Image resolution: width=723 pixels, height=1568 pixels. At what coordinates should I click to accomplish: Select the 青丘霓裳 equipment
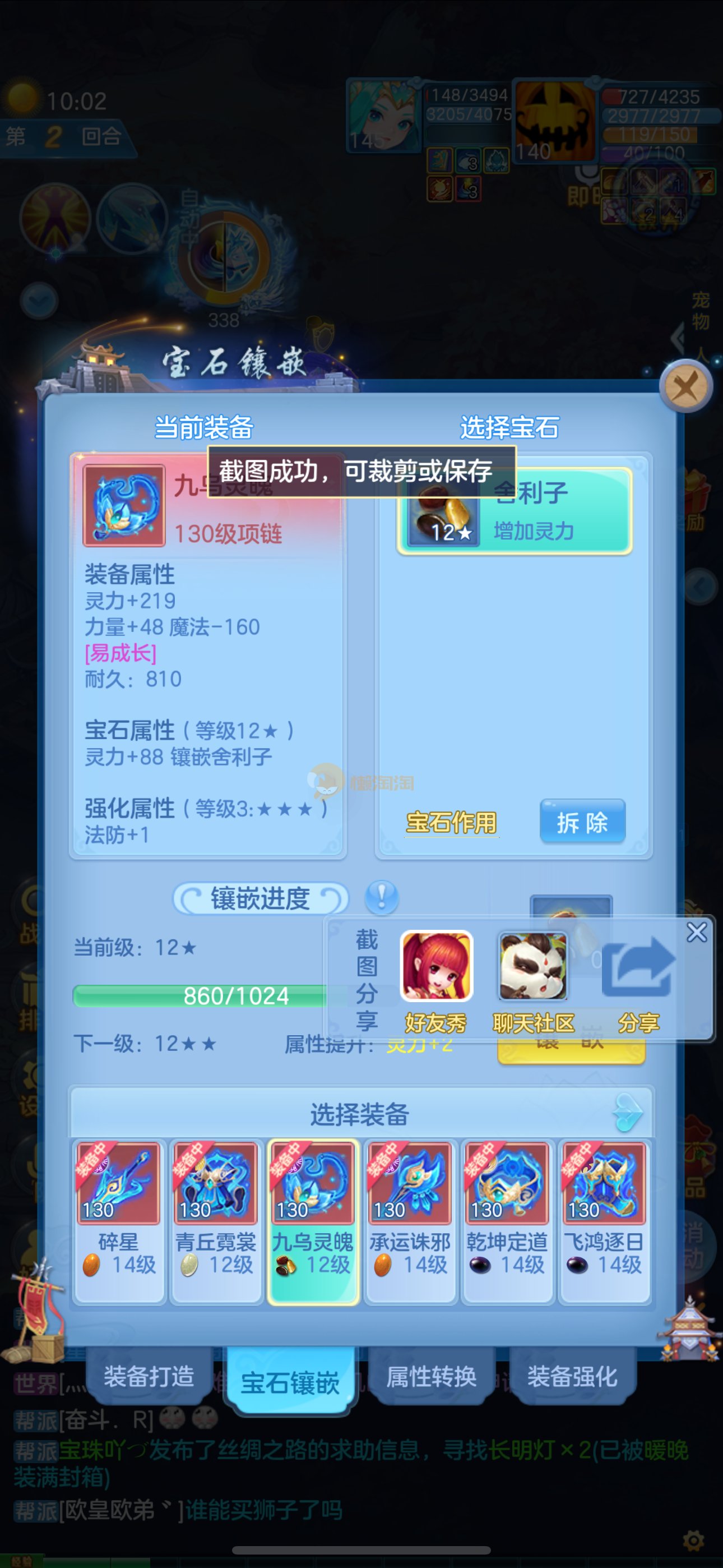tap(215, 1221)
